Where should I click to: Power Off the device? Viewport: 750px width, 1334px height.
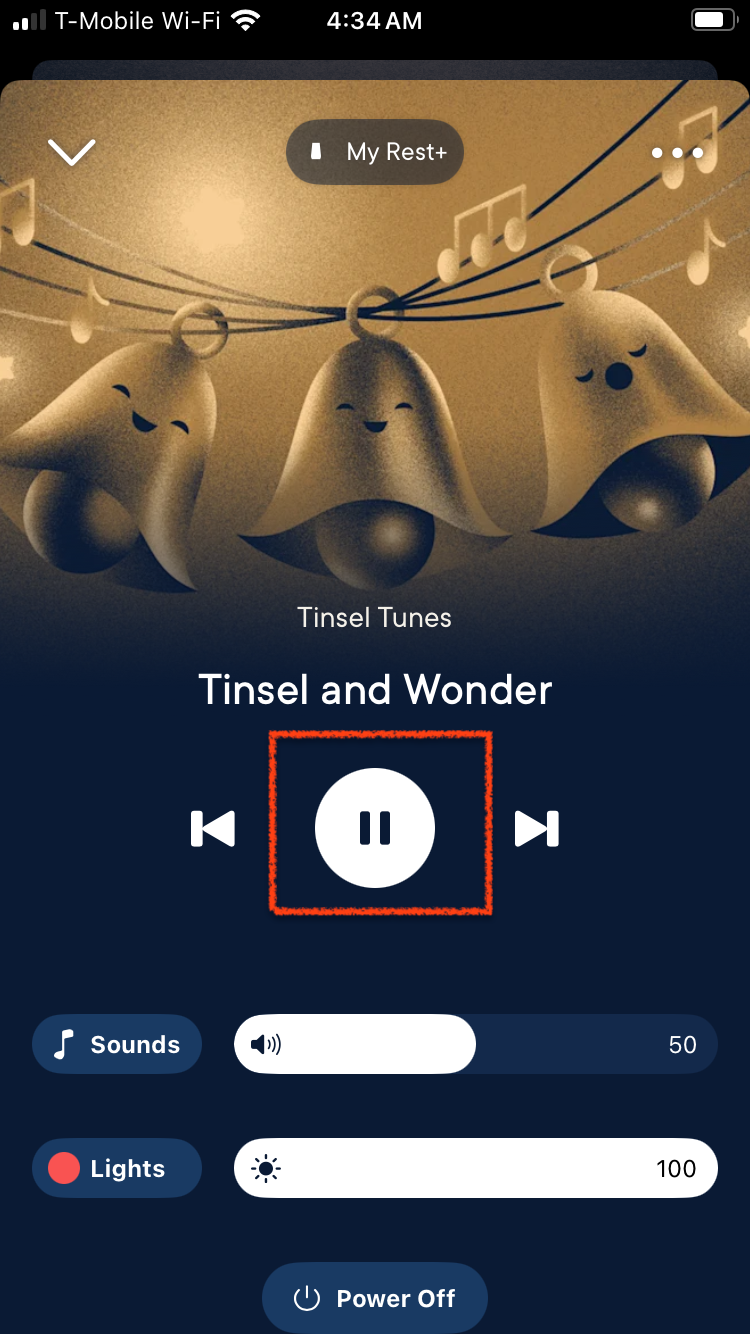[x=375, y=1298]
